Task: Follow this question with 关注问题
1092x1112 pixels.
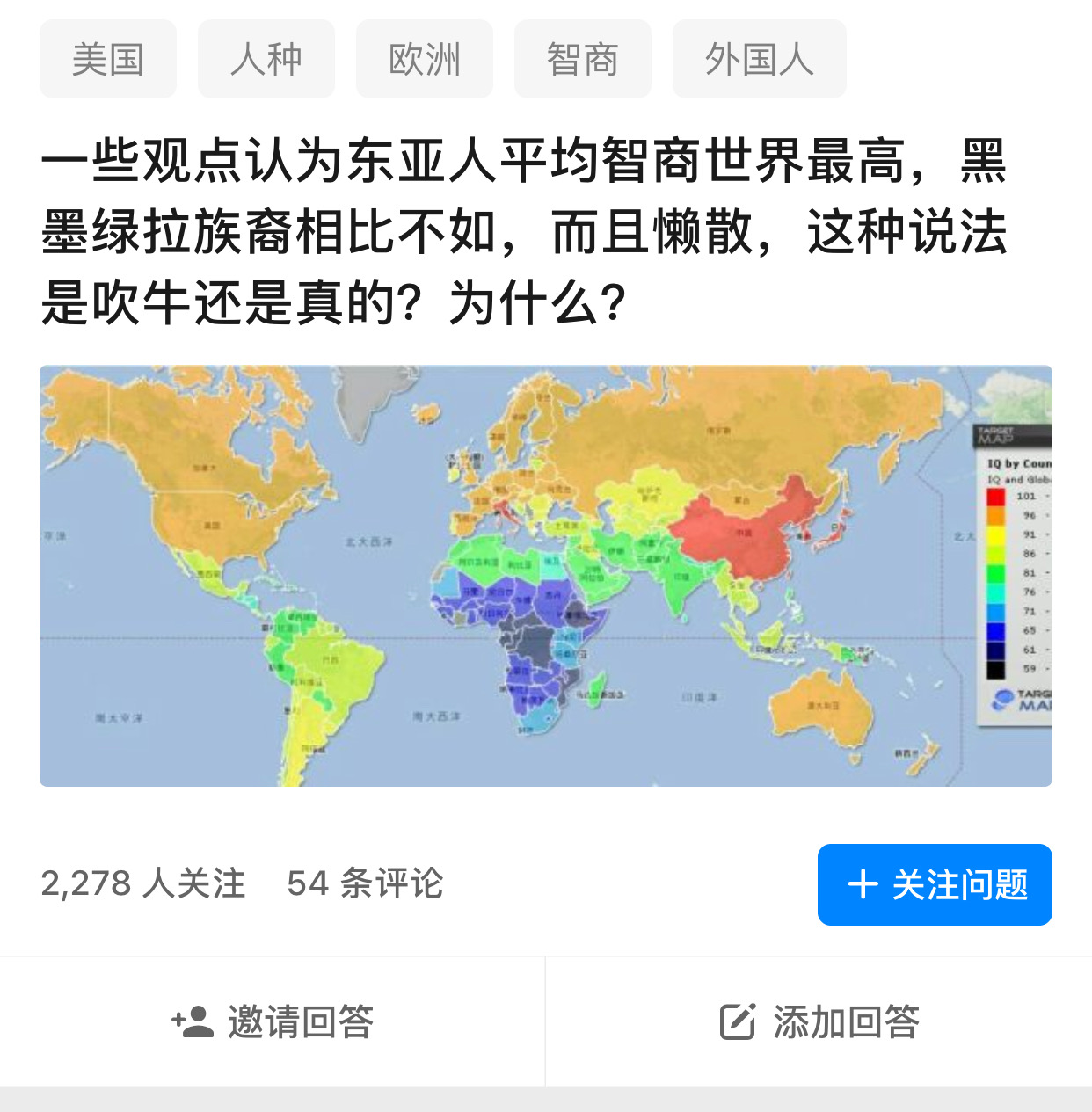Action: tap(935, 884)
